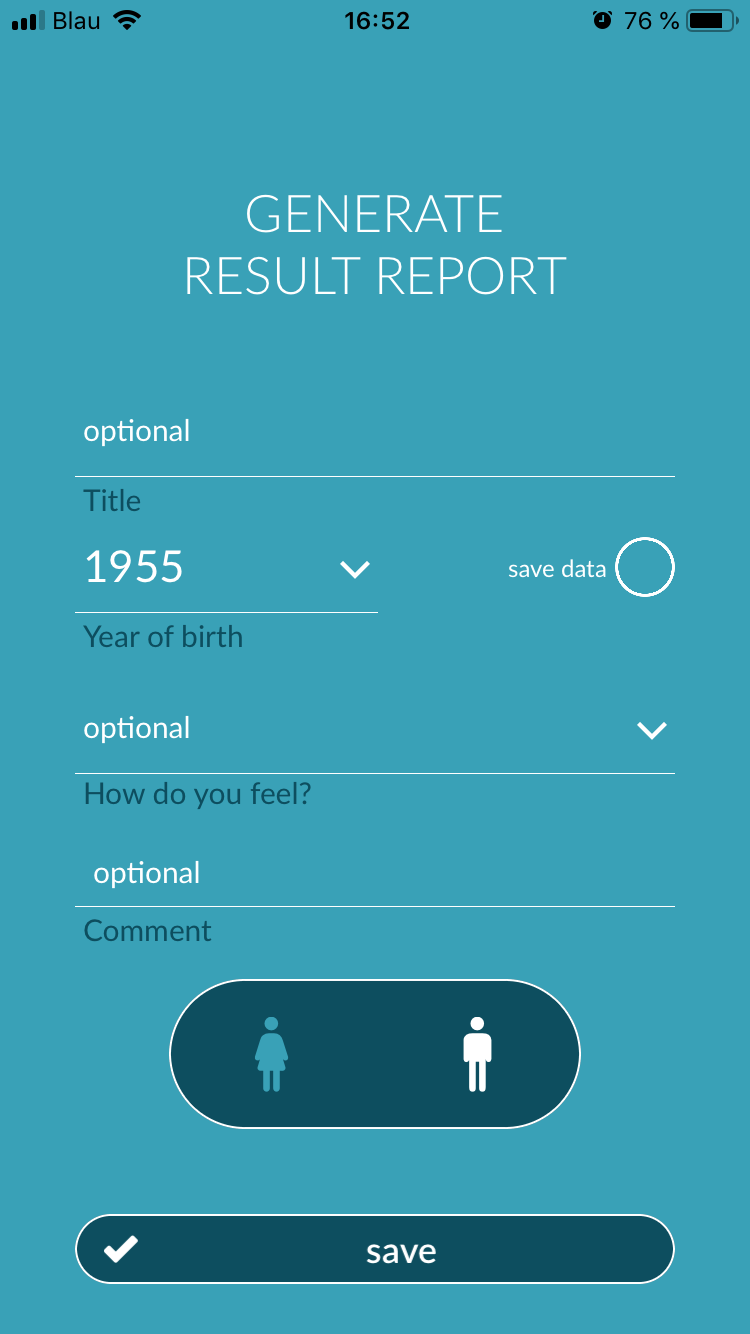This screenshot has height=1334, width=750.
Task: Select the male gender icon
Action: click(477, 1054)
